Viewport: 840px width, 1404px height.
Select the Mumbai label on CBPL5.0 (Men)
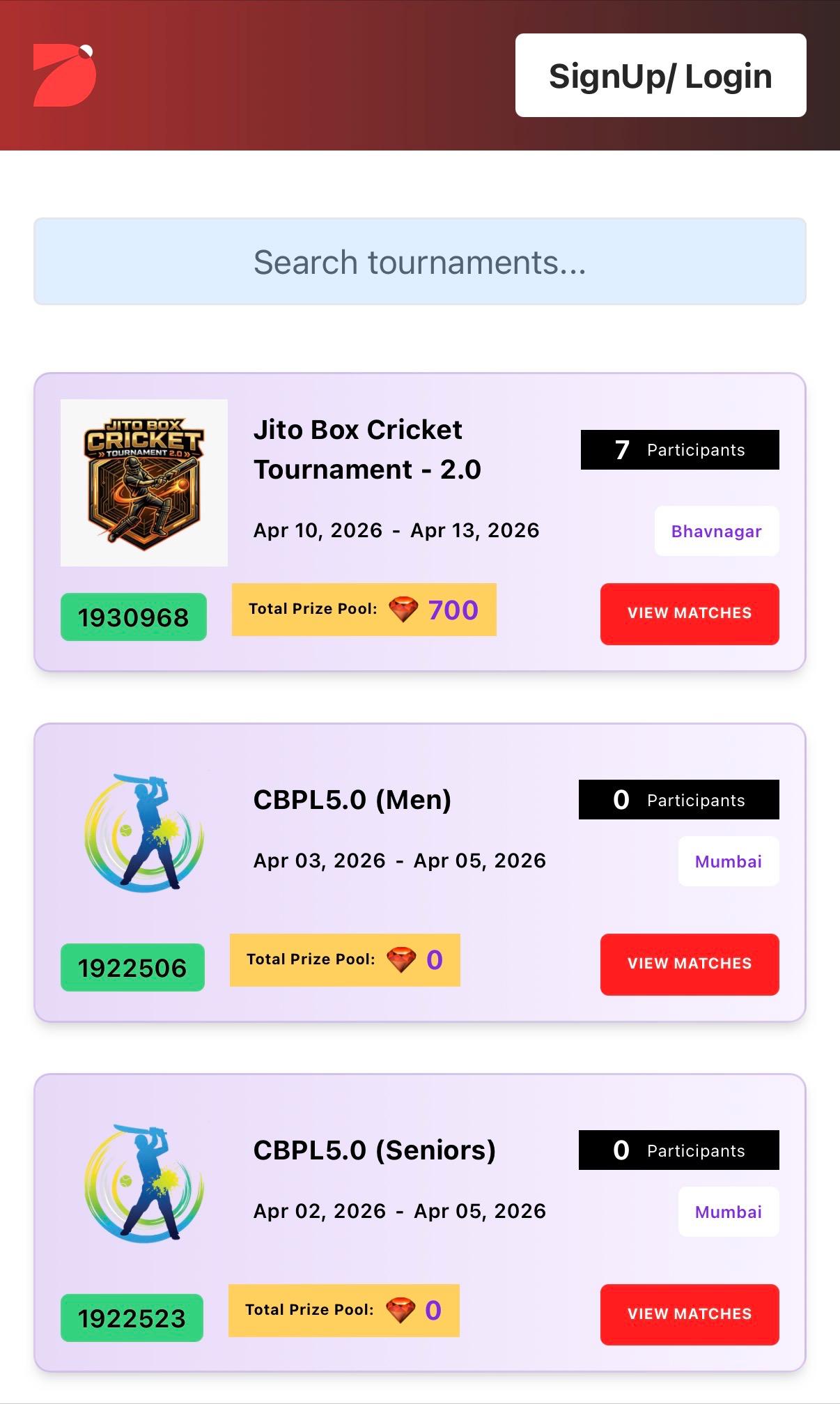tap(728, 861)
